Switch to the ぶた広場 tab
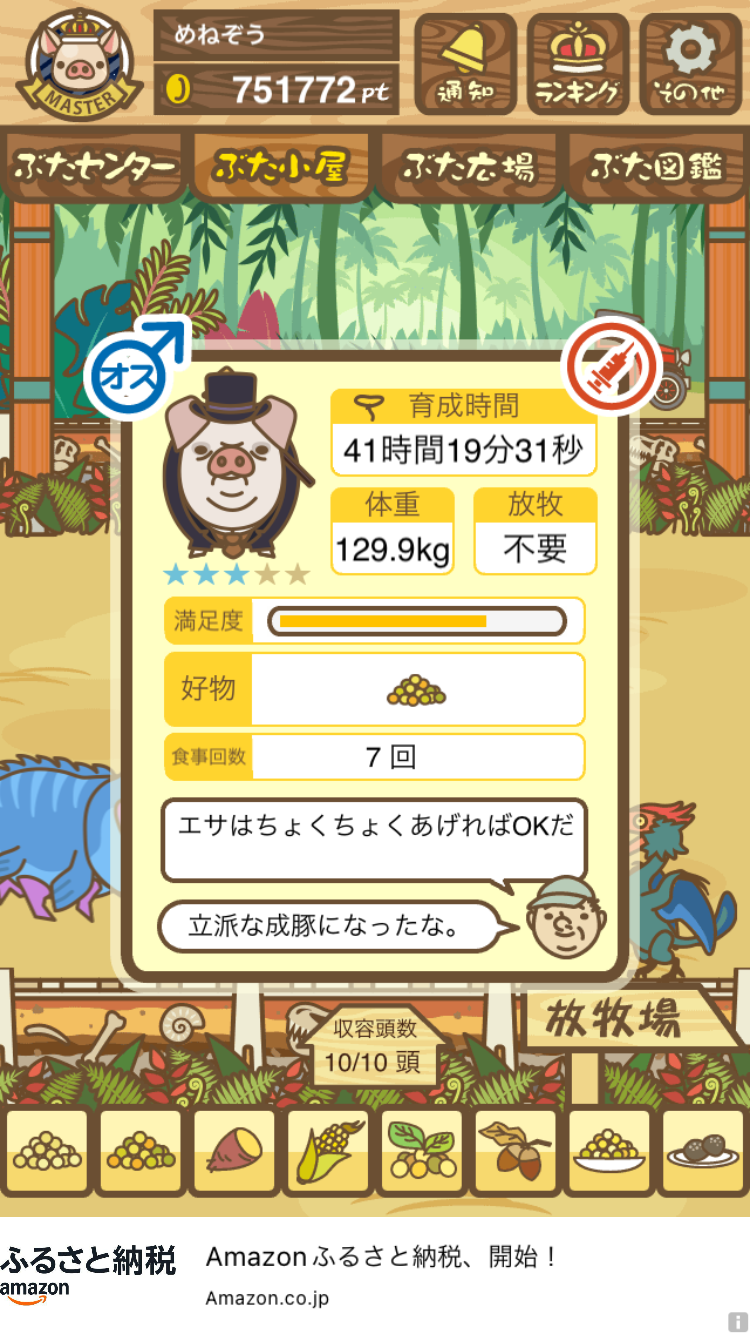 pos(468,167)
